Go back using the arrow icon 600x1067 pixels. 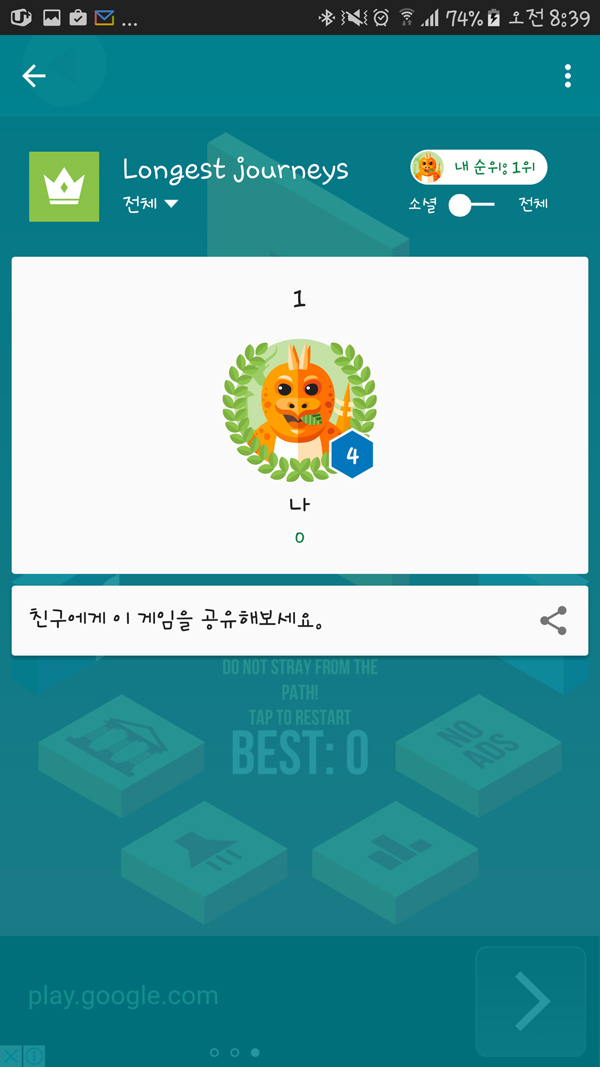click(x=34, y=76)
